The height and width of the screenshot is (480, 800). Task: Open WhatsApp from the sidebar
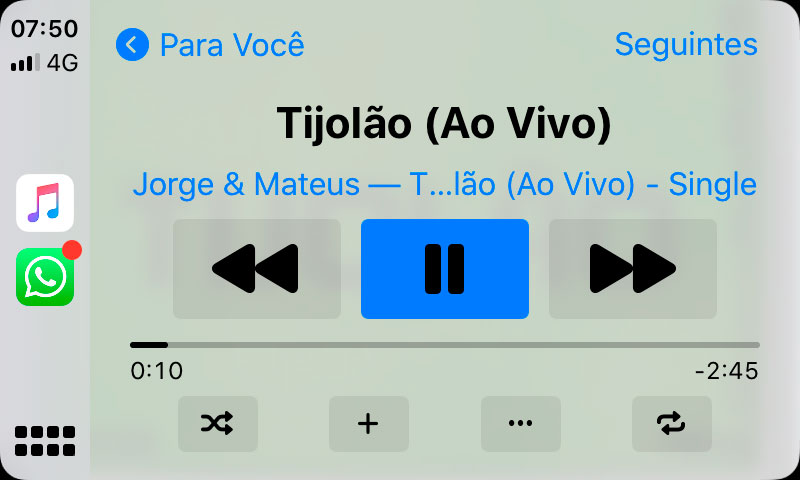tap(45, 276)
